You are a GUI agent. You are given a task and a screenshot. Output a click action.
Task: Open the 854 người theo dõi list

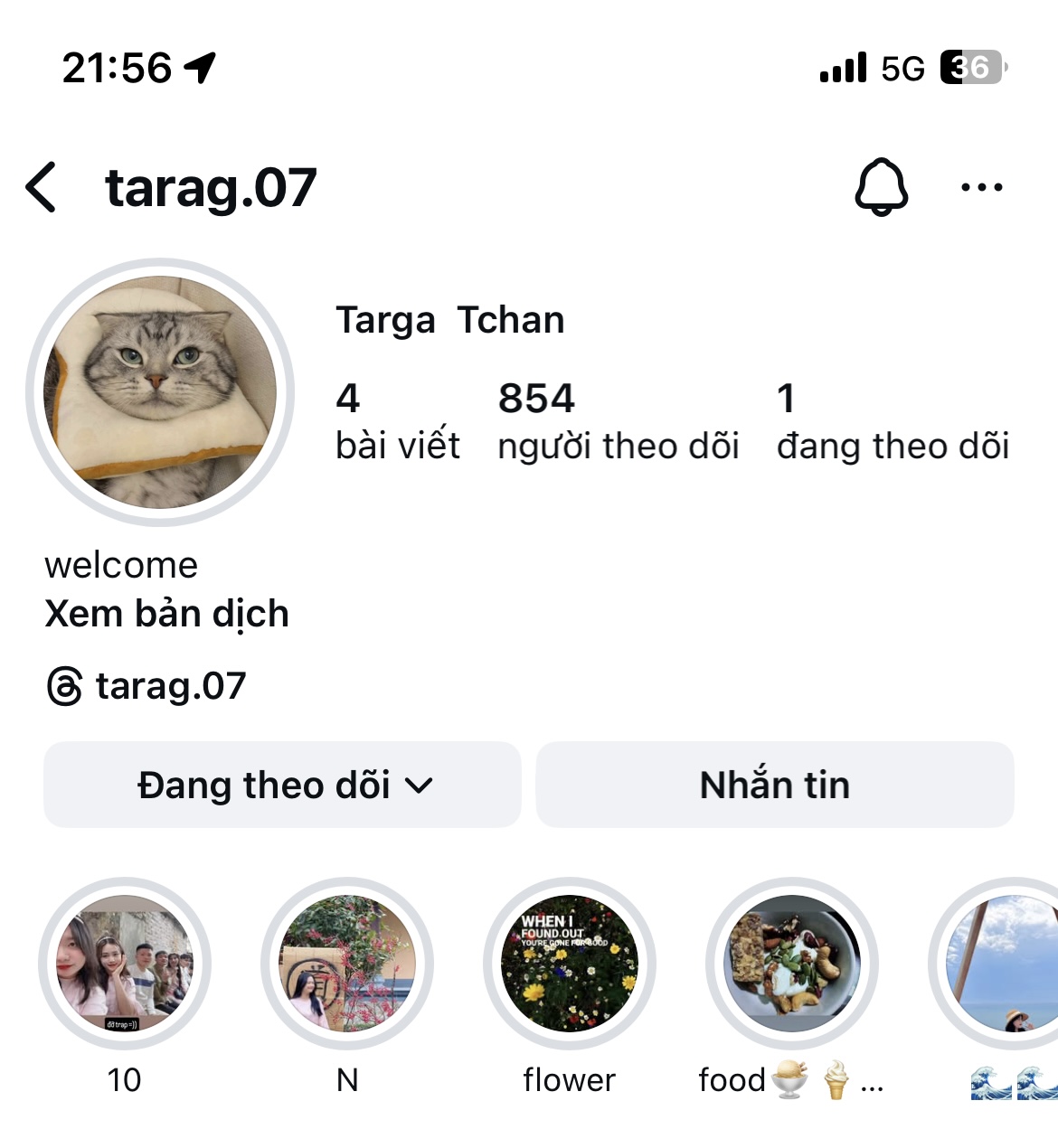click(x=618, y=421)
